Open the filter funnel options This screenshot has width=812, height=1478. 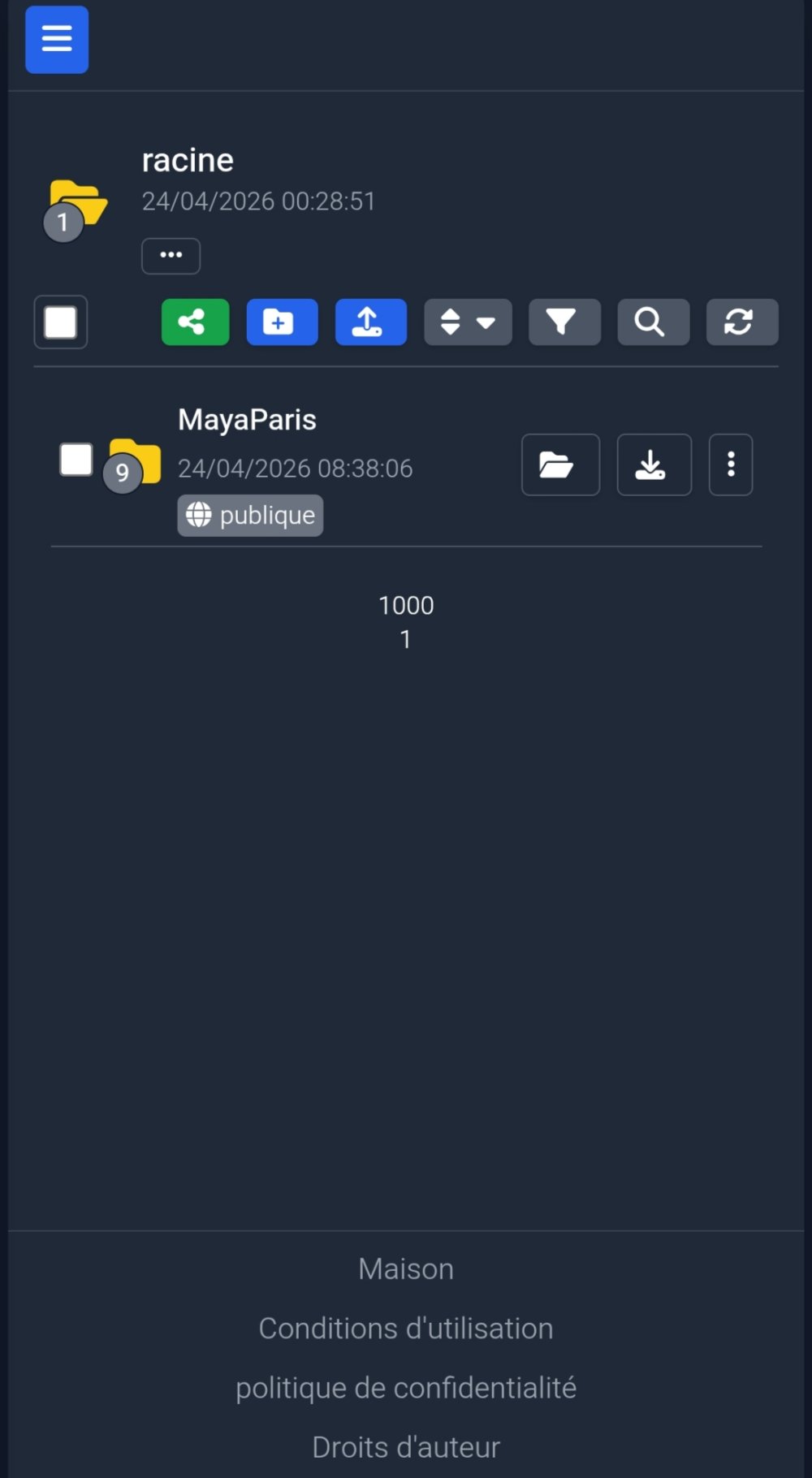(x=564, y=322)
